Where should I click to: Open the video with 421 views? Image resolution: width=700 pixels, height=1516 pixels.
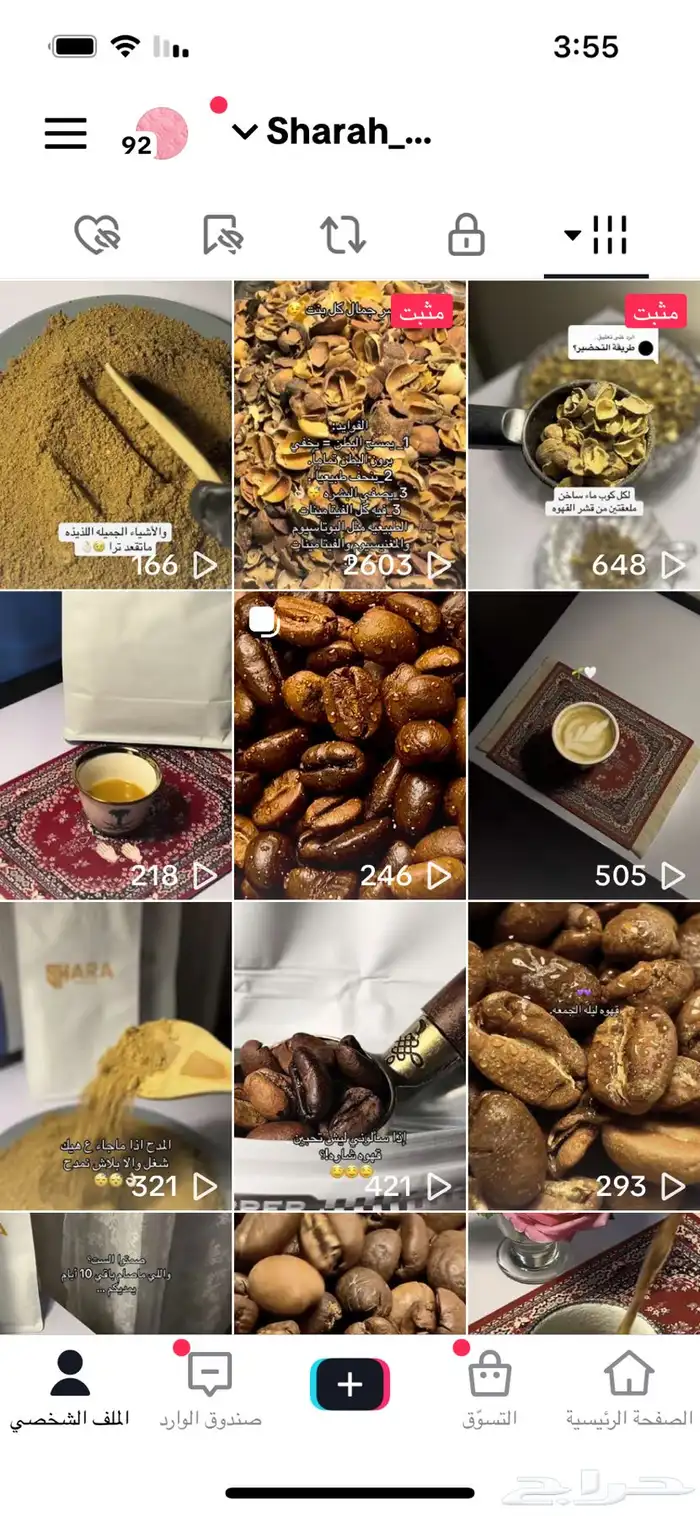350,1055
